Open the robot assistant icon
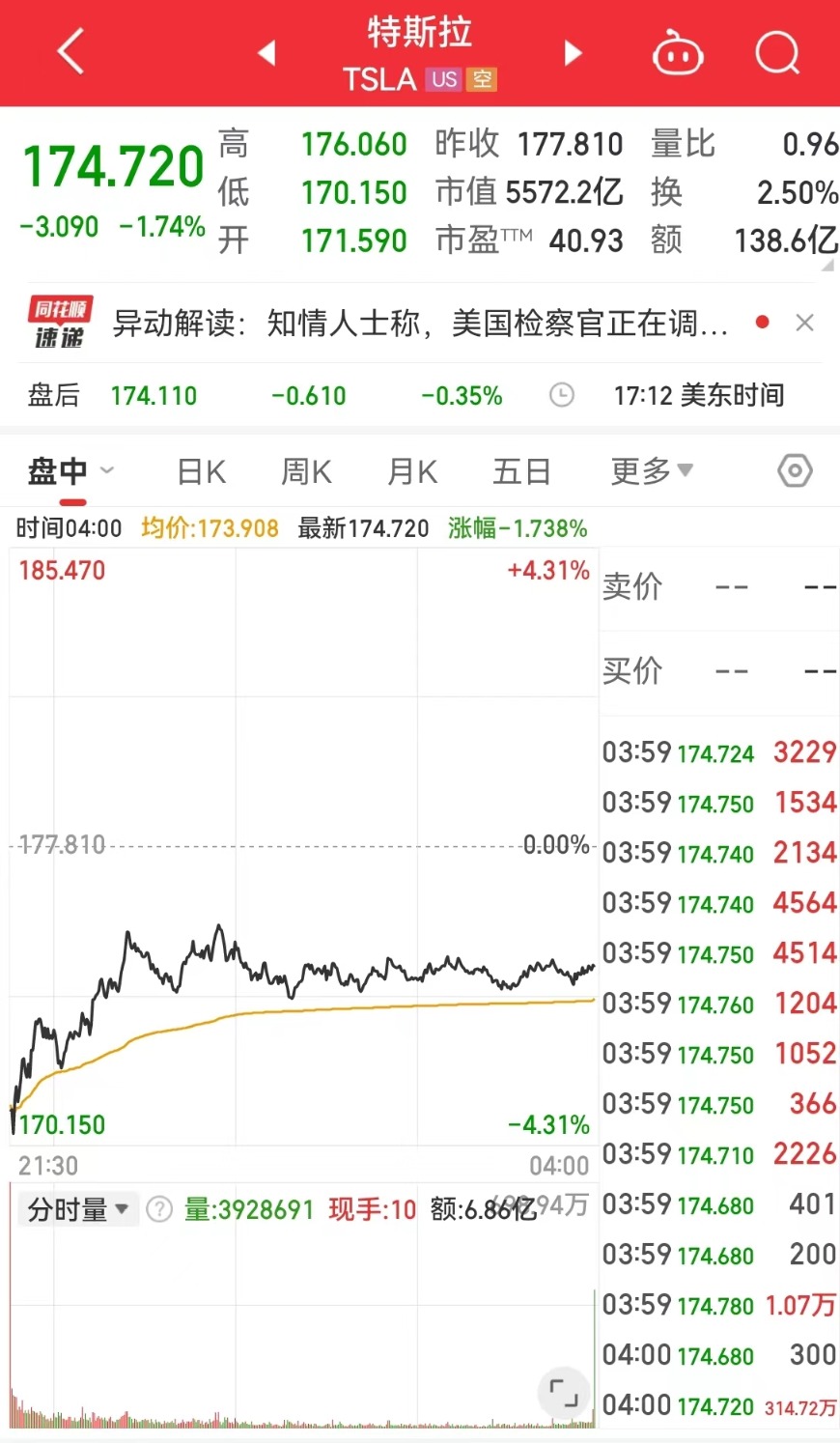This screenshot has width=840, height=1443. point(677,54)
